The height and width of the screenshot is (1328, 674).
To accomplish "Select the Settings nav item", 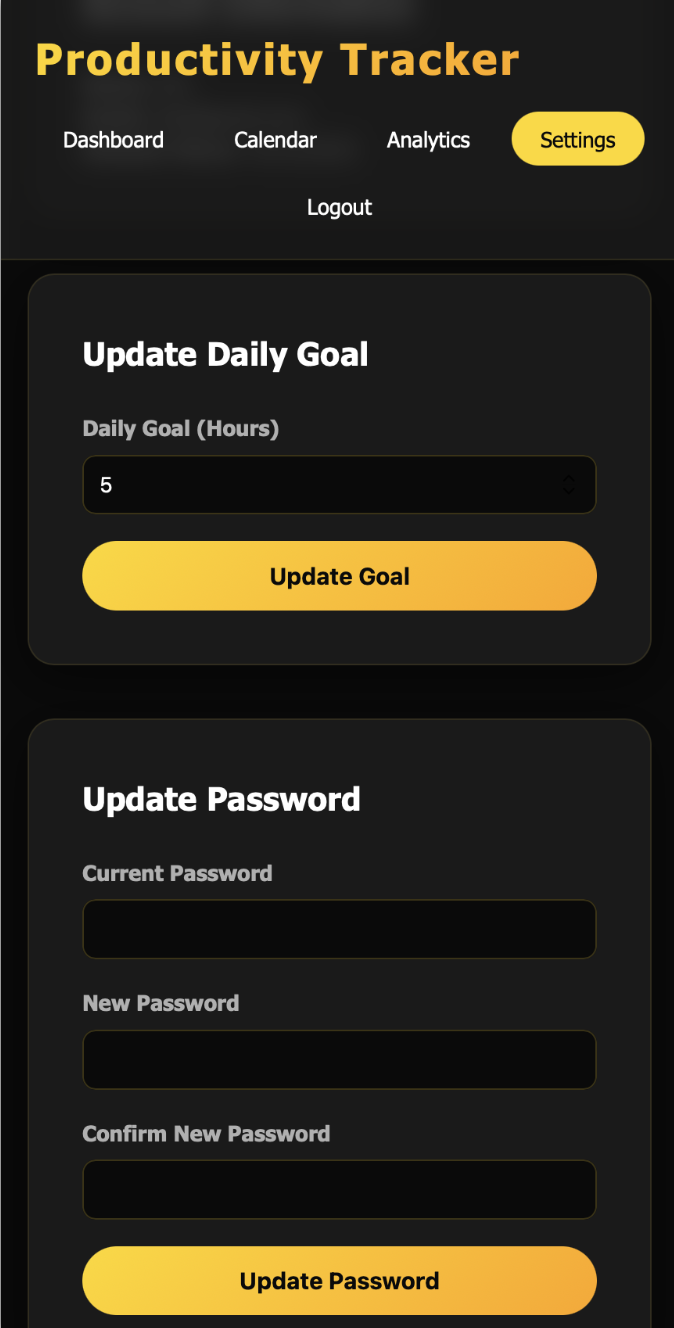I will point(577,140).
